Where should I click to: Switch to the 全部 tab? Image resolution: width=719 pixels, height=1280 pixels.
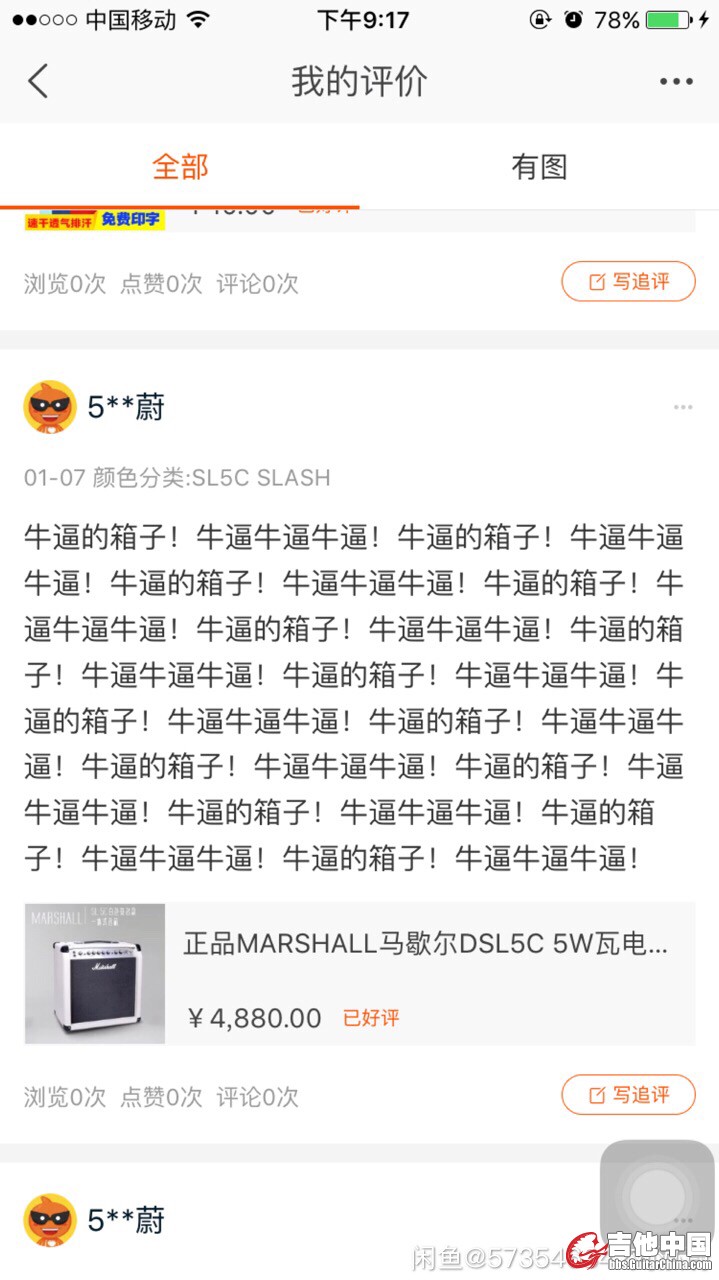[180, 166]
